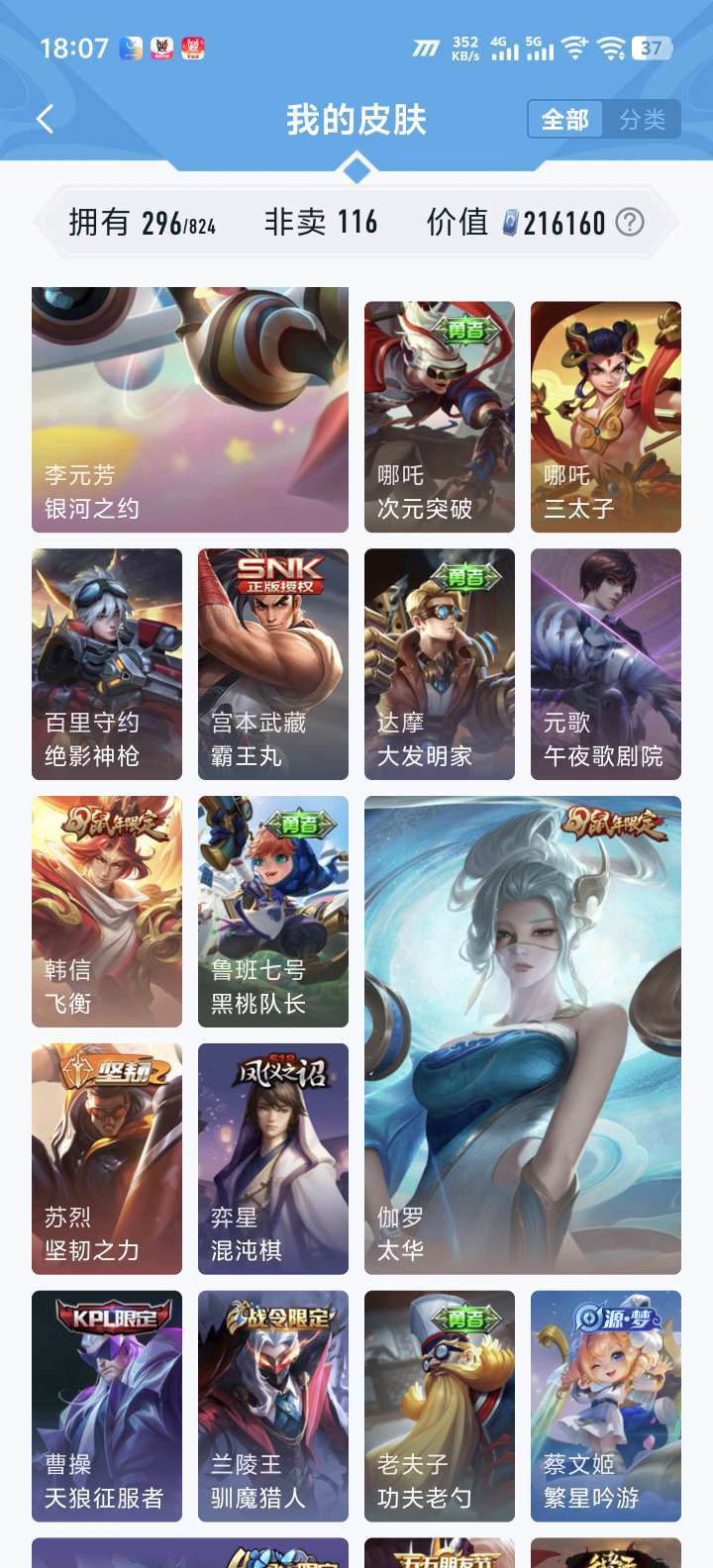Screen dimensions: 713x1568
Task: Open 曹操 天狼征服者 skin
Action: point(107,1407)
